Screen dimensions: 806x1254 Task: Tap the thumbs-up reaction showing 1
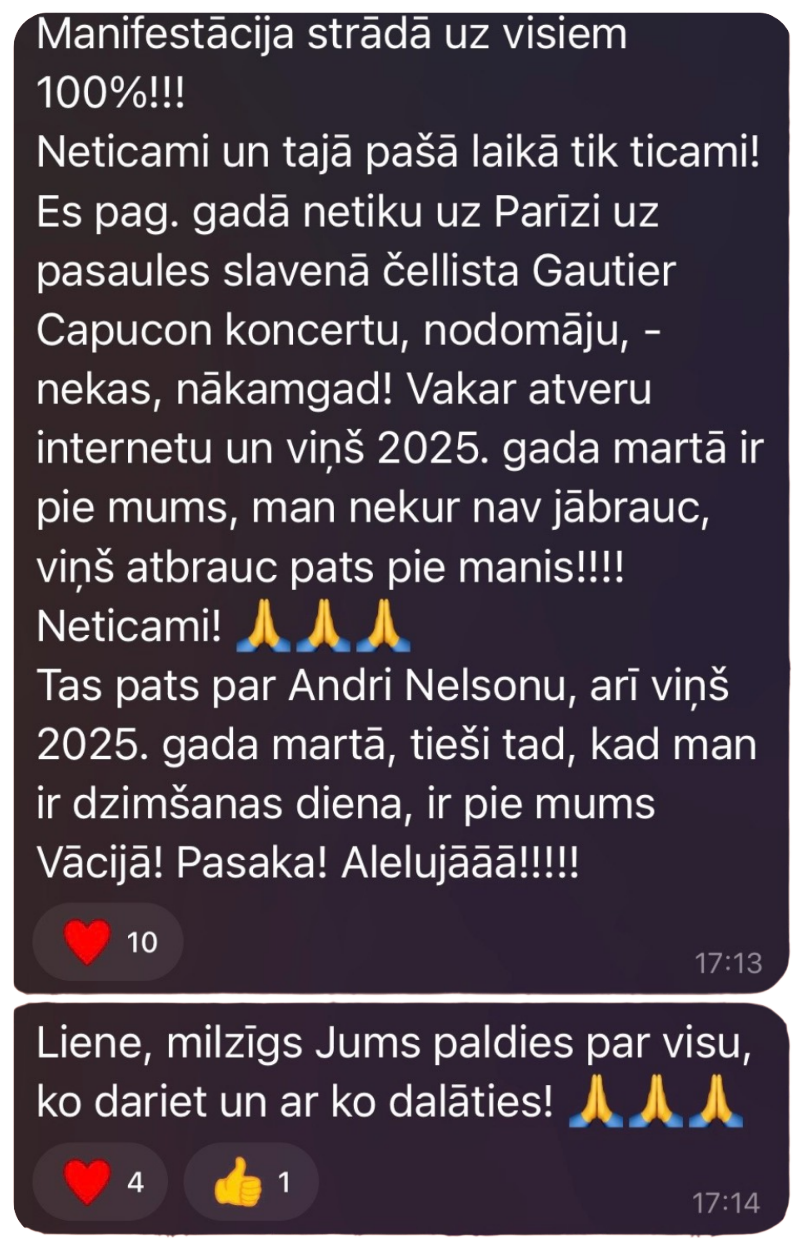coord(251,1183)
